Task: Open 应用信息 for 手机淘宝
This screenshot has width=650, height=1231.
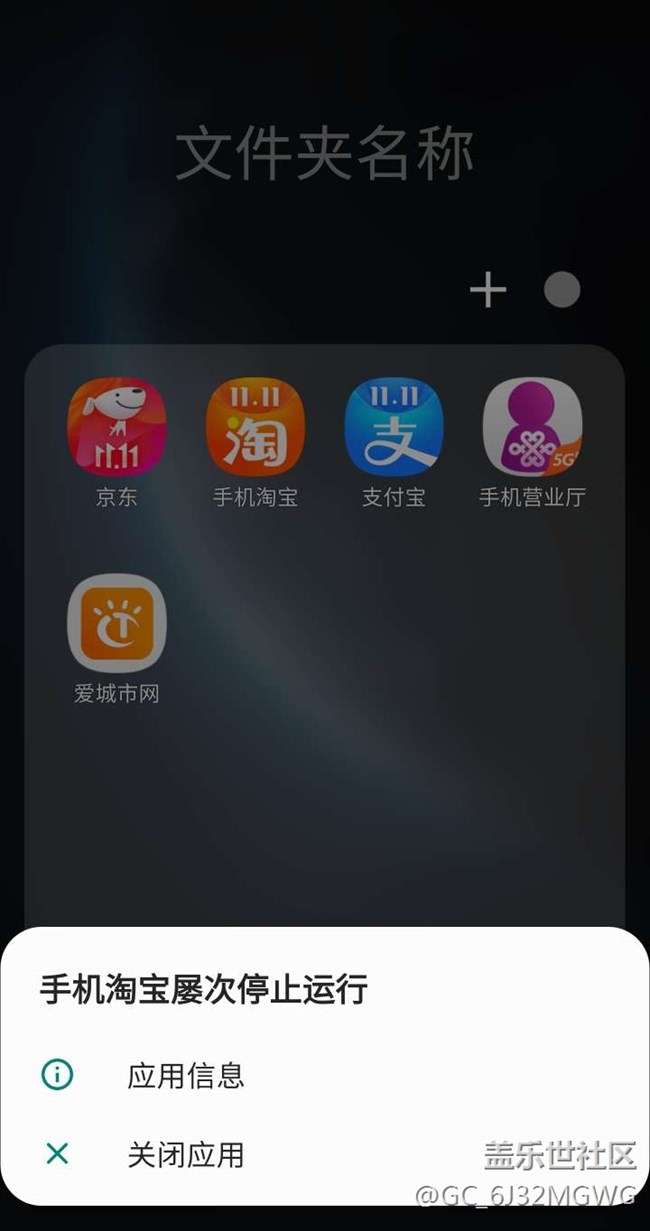Action: click(x=325, y=1076)
